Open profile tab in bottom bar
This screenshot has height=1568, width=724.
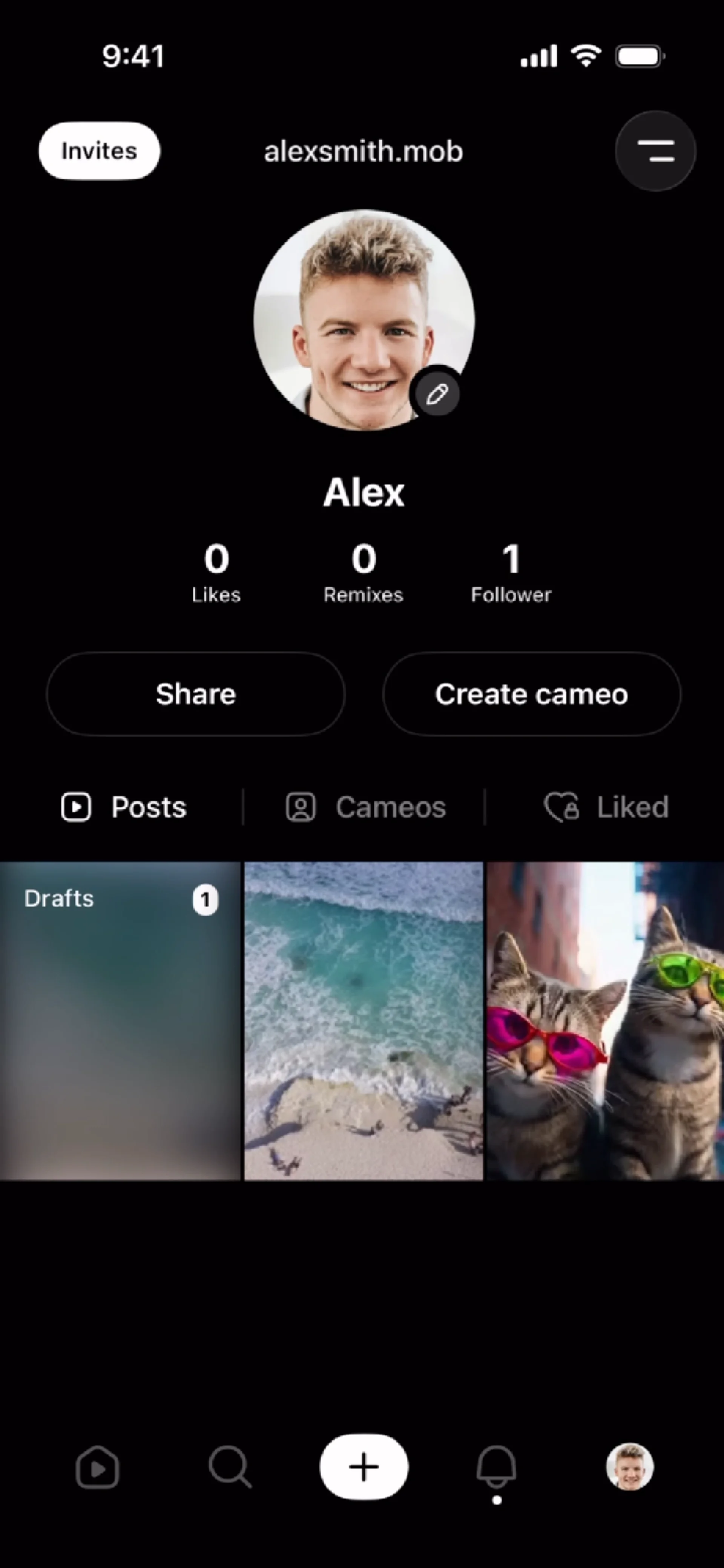click(630, 1466)
